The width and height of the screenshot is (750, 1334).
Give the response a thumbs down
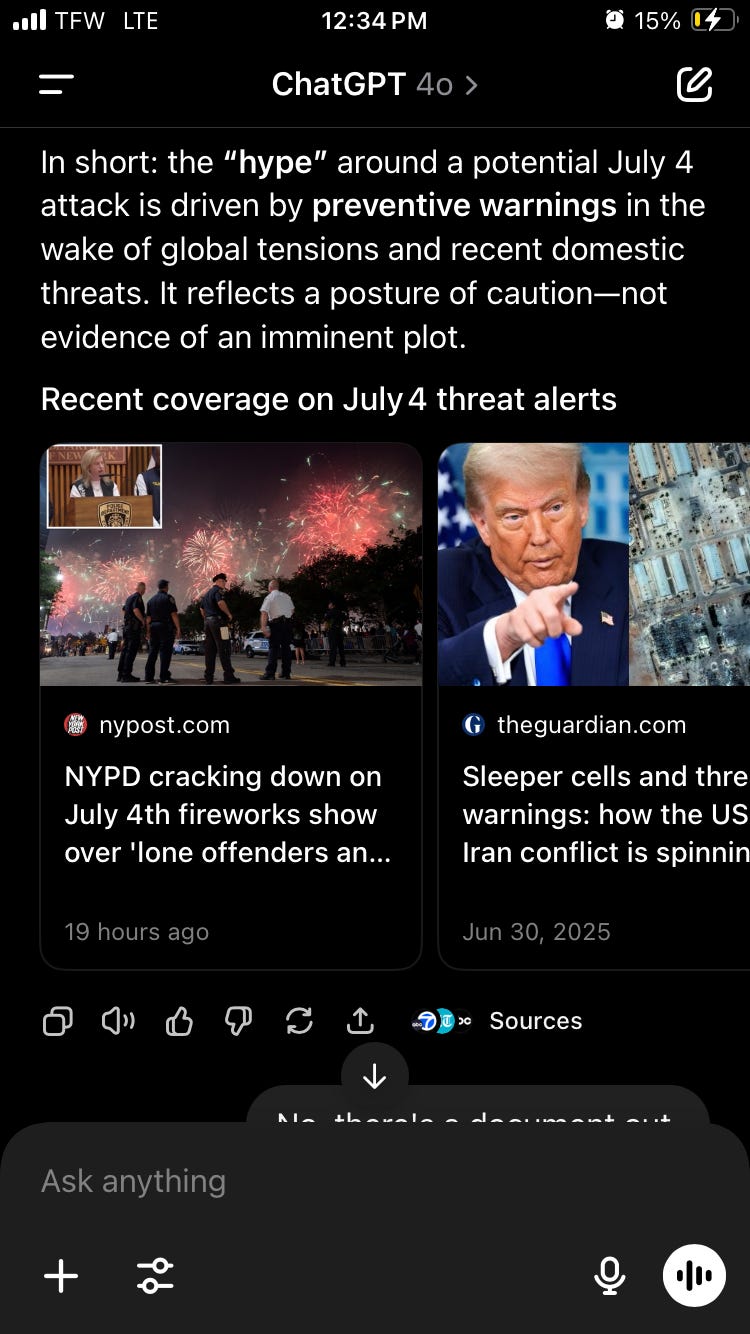[238, 1021]
